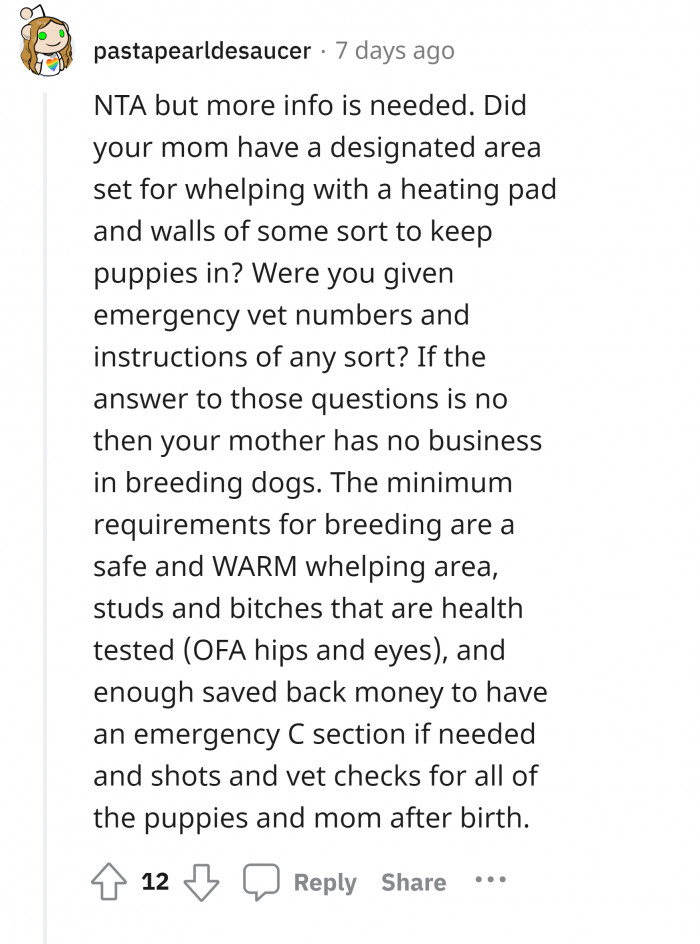Open the comment's overflow menu
Image resolution: width=700 pixels, height=944 pixels.
pos(490,881)
